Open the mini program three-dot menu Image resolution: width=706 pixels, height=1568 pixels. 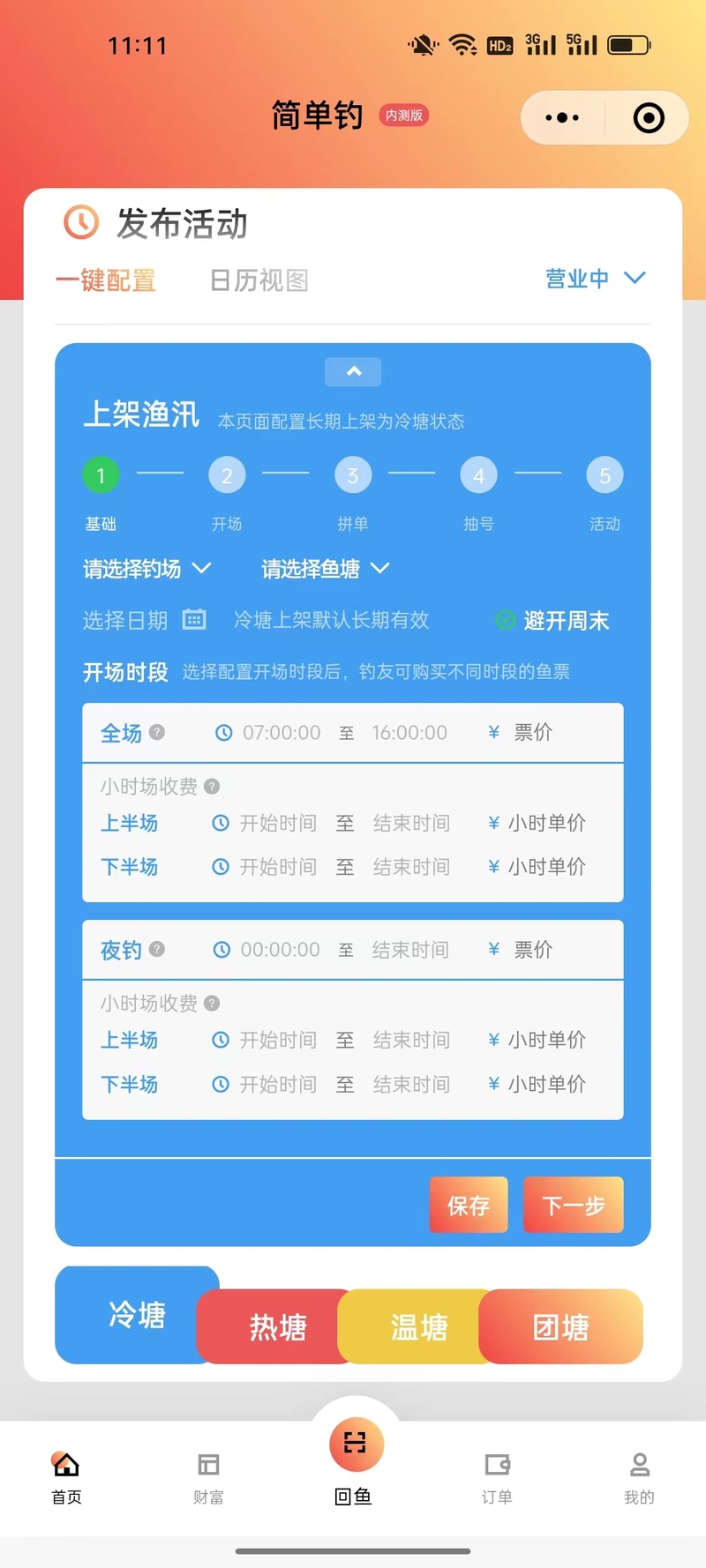(562, 117)
